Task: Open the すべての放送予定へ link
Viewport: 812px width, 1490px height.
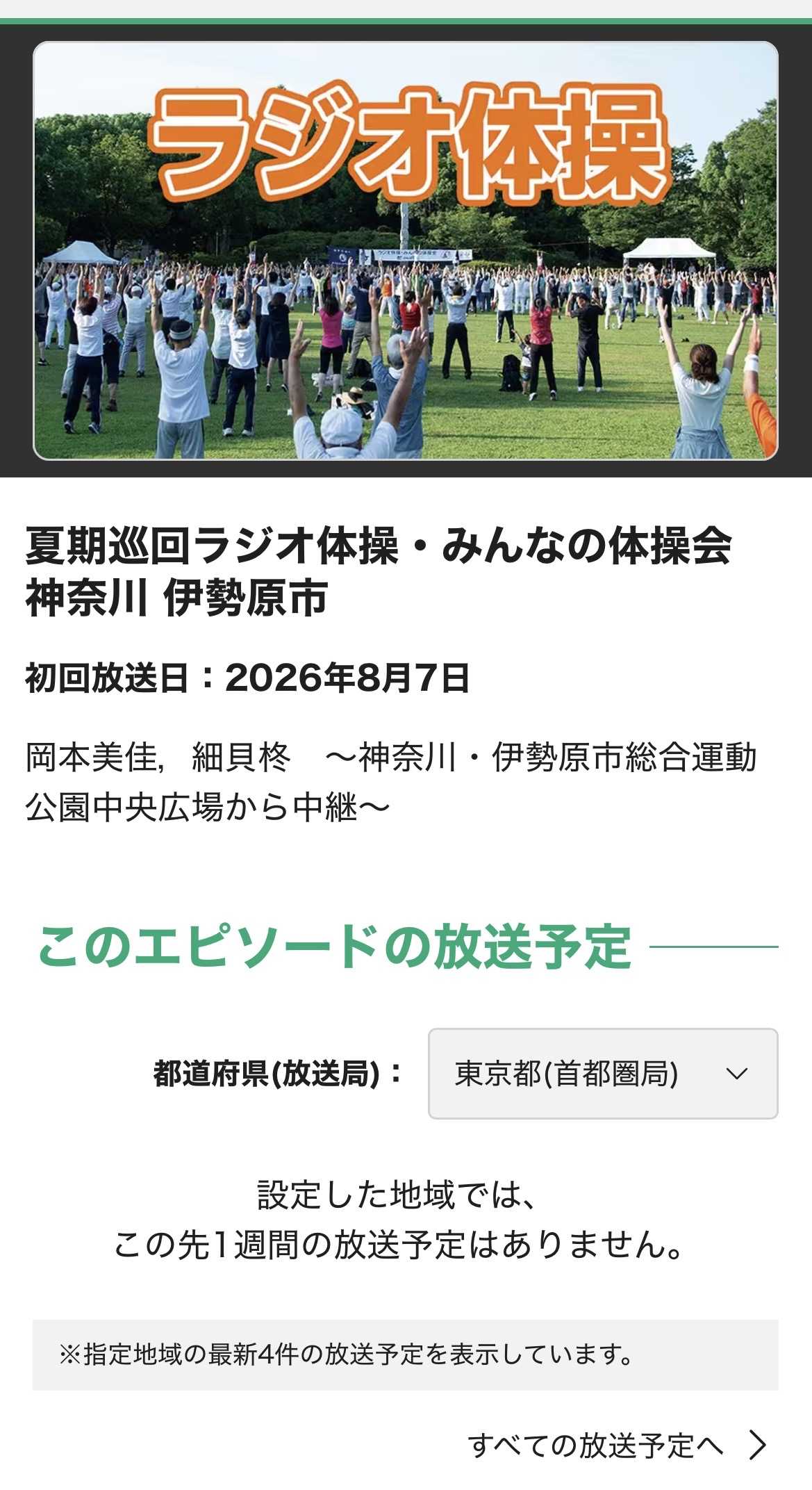Action: pyautogui.click(x=618, y=1445)
